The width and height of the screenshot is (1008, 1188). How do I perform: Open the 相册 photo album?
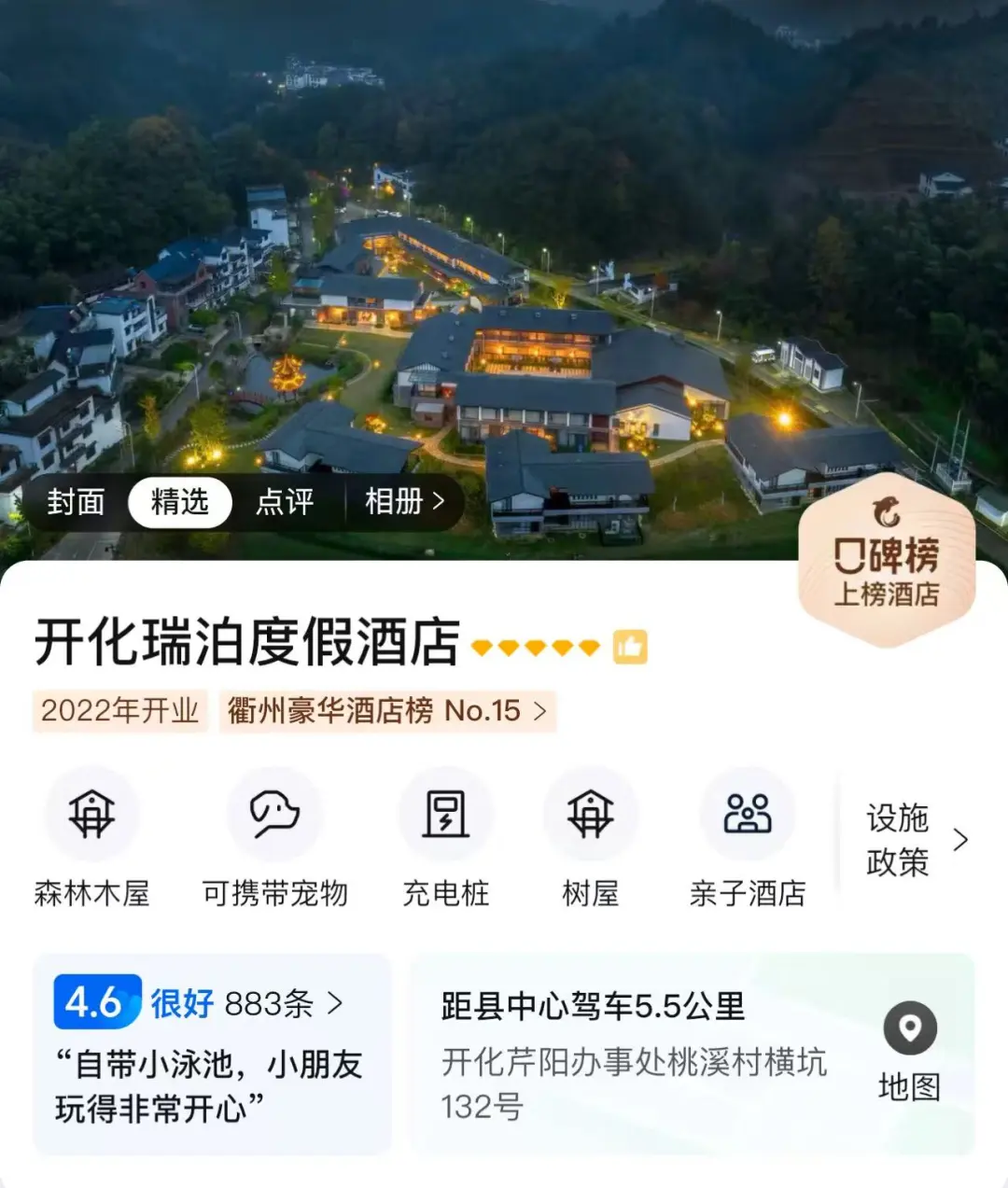point(404,502)
